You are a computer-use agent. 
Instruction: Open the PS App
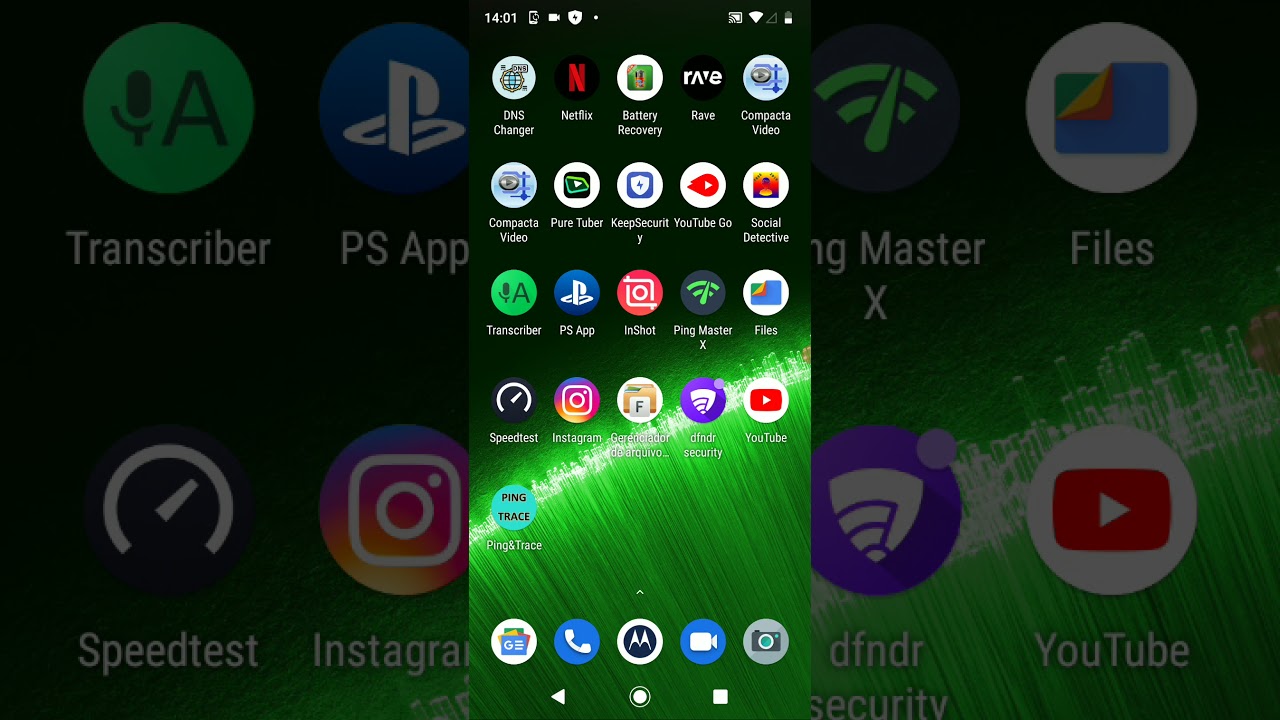point(577,293)
